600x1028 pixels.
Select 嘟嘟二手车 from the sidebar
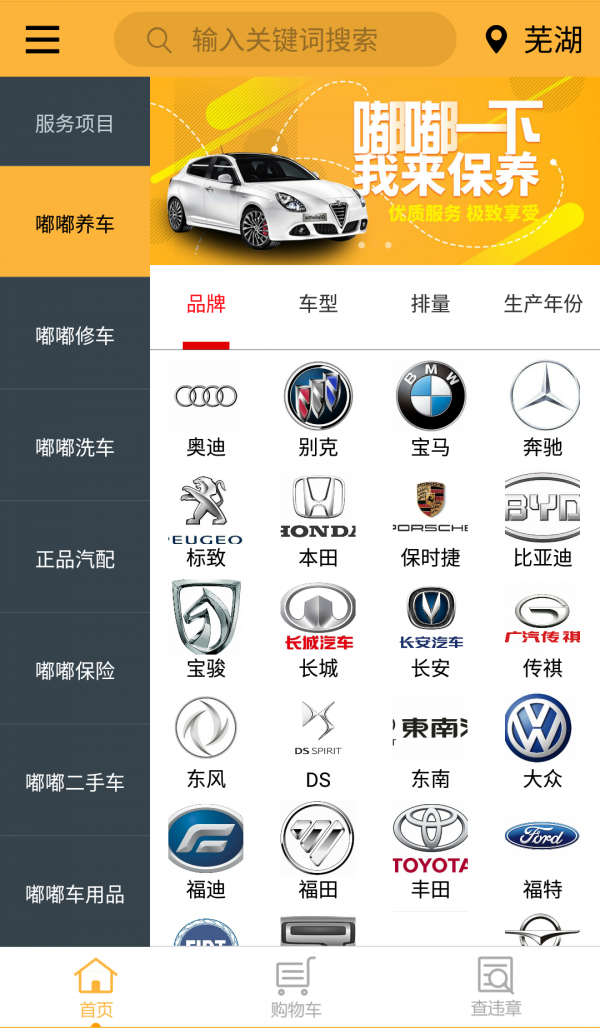point(75,783)
